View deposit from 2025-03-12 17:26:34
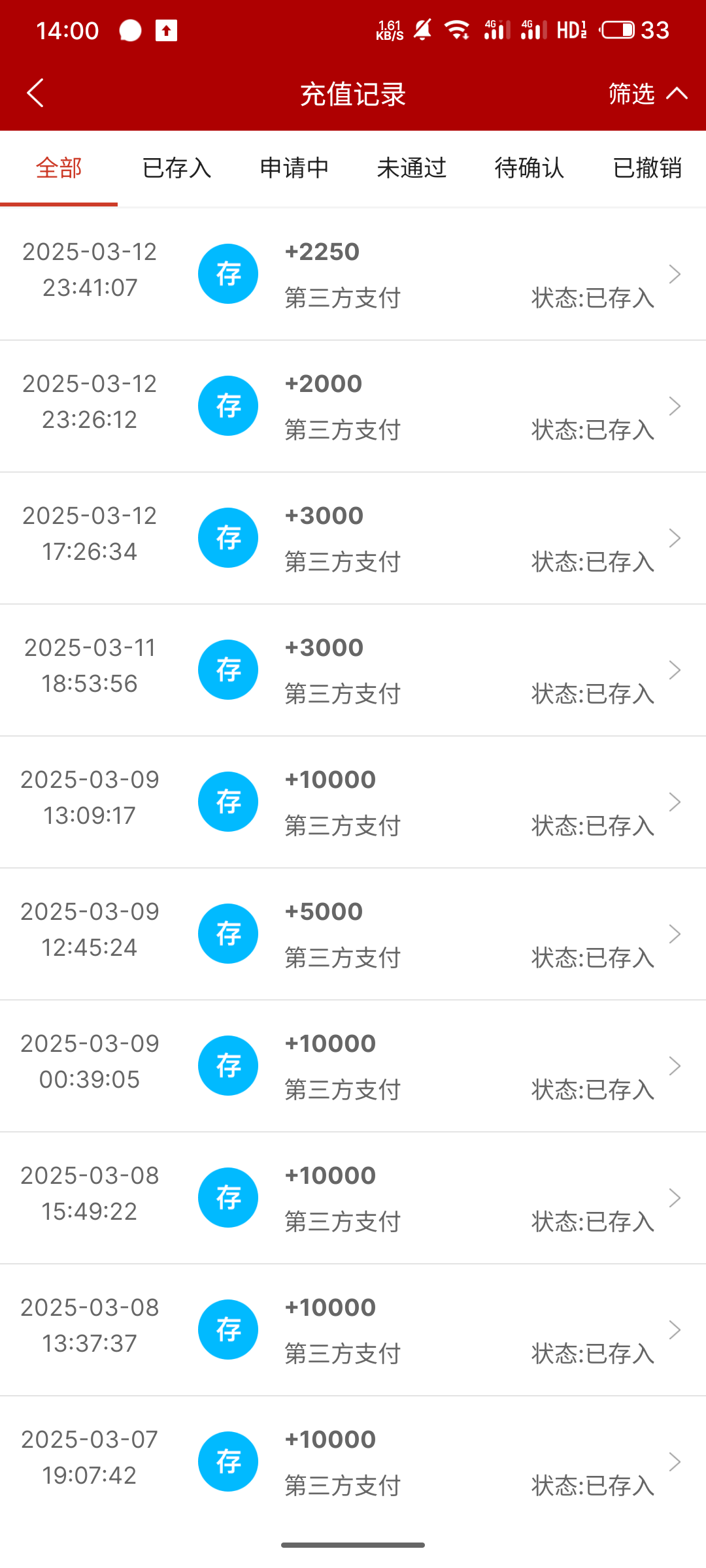Screen dimensions: 706x1568 pos(353,538)
